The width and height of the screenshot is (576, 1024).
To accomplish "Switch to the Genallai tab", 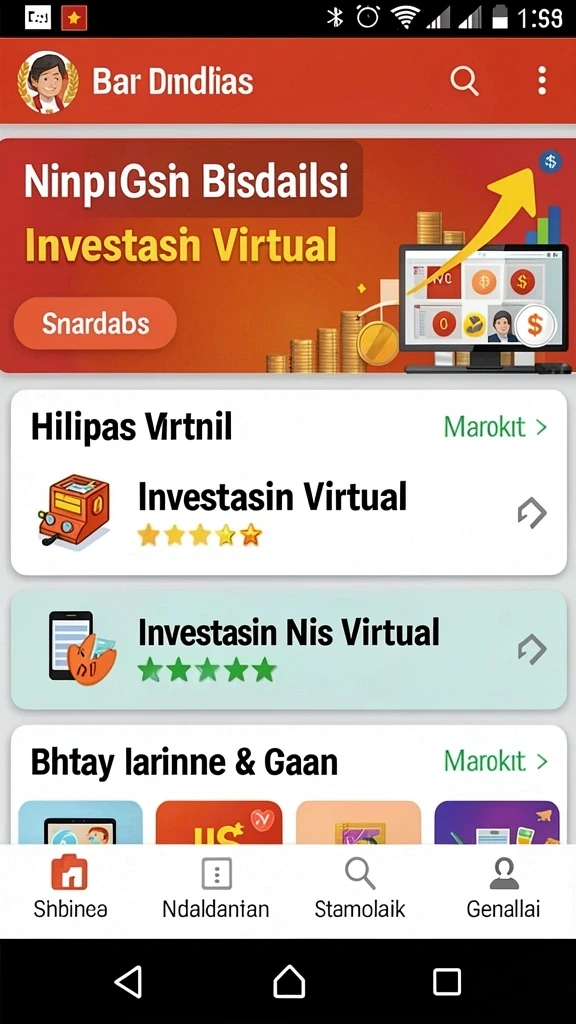I will point(504,887).
